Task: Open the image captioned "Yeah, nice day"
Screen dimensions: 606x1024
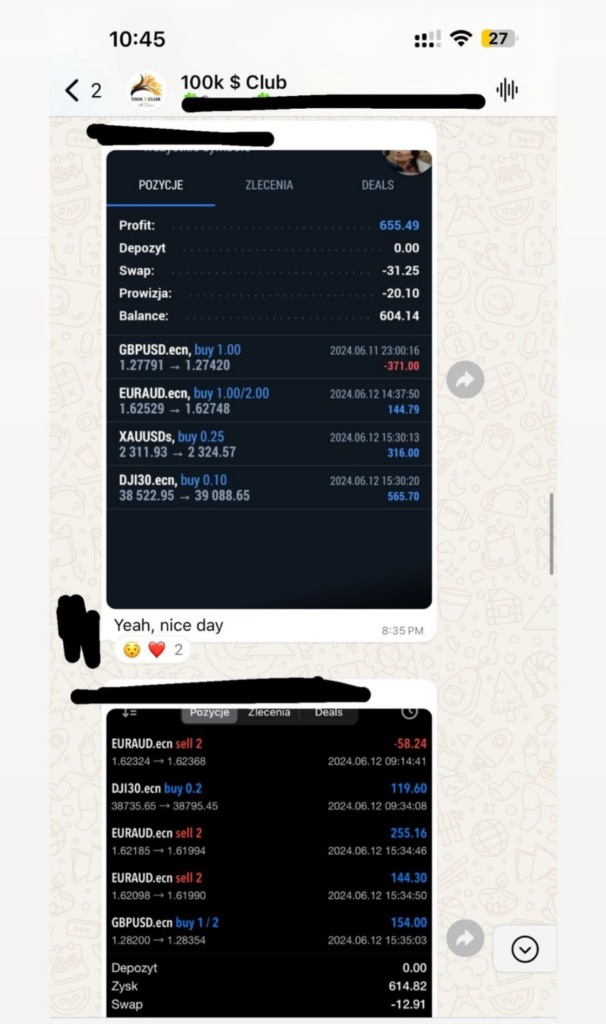Action: tap(269, 378)
